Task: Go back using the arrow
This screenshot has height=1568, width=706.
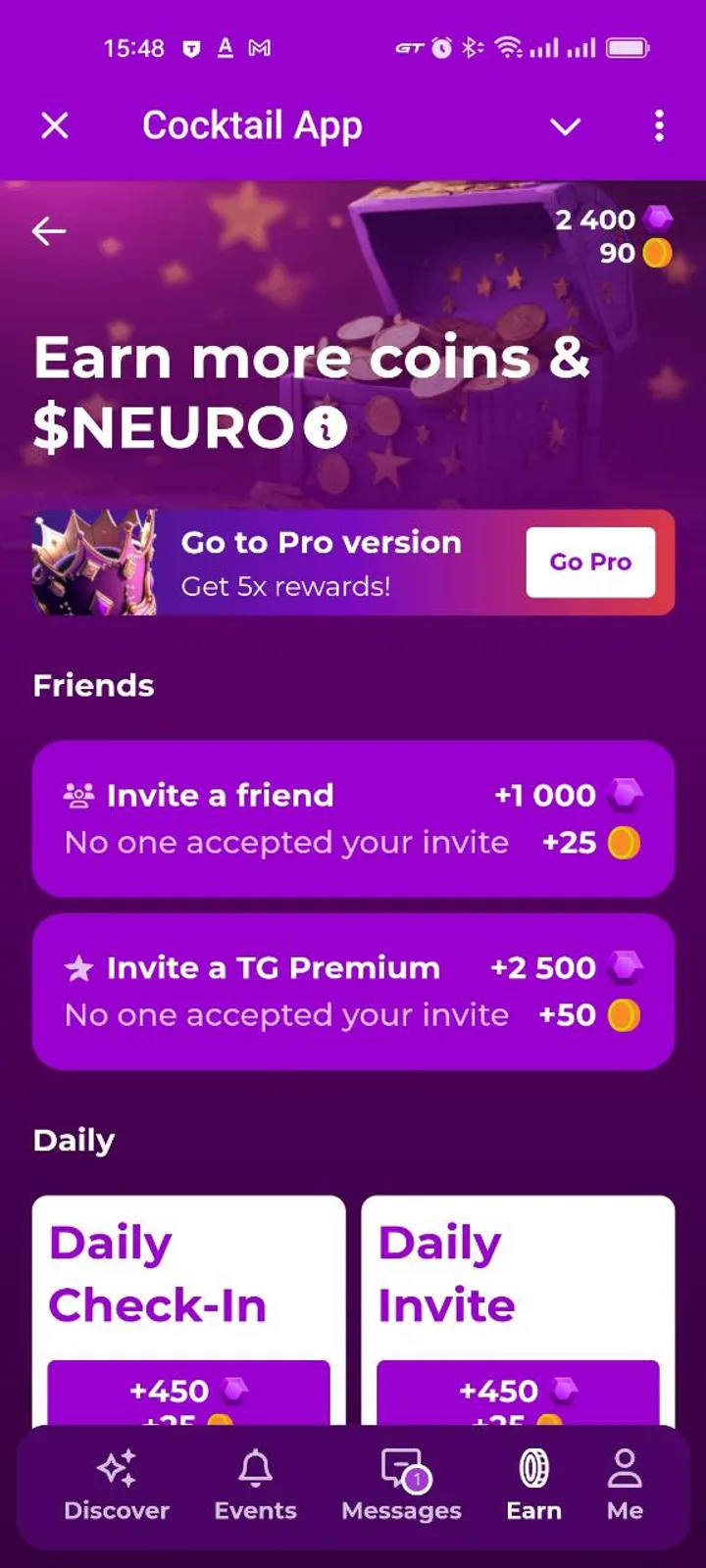Action: (49, 231)
